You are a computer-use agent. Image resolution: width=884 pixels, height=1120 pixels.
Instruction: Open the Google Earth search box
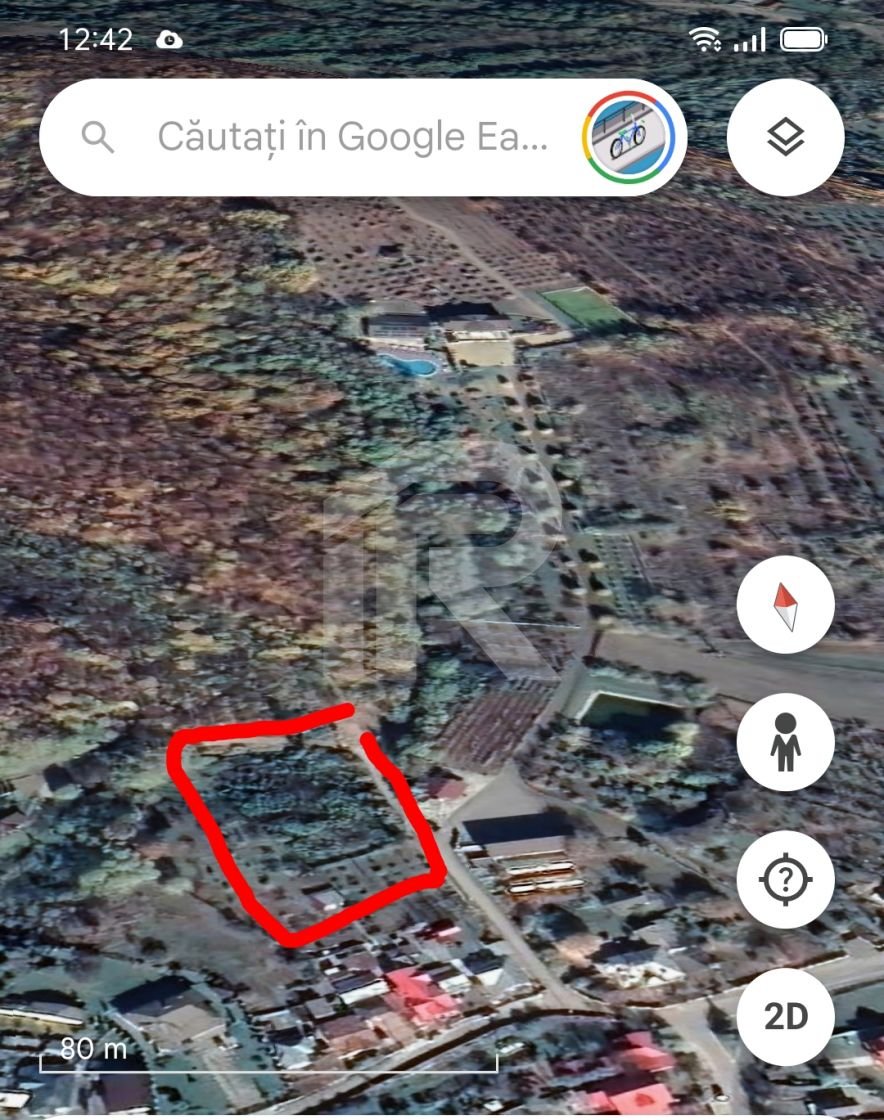point(350,137)
